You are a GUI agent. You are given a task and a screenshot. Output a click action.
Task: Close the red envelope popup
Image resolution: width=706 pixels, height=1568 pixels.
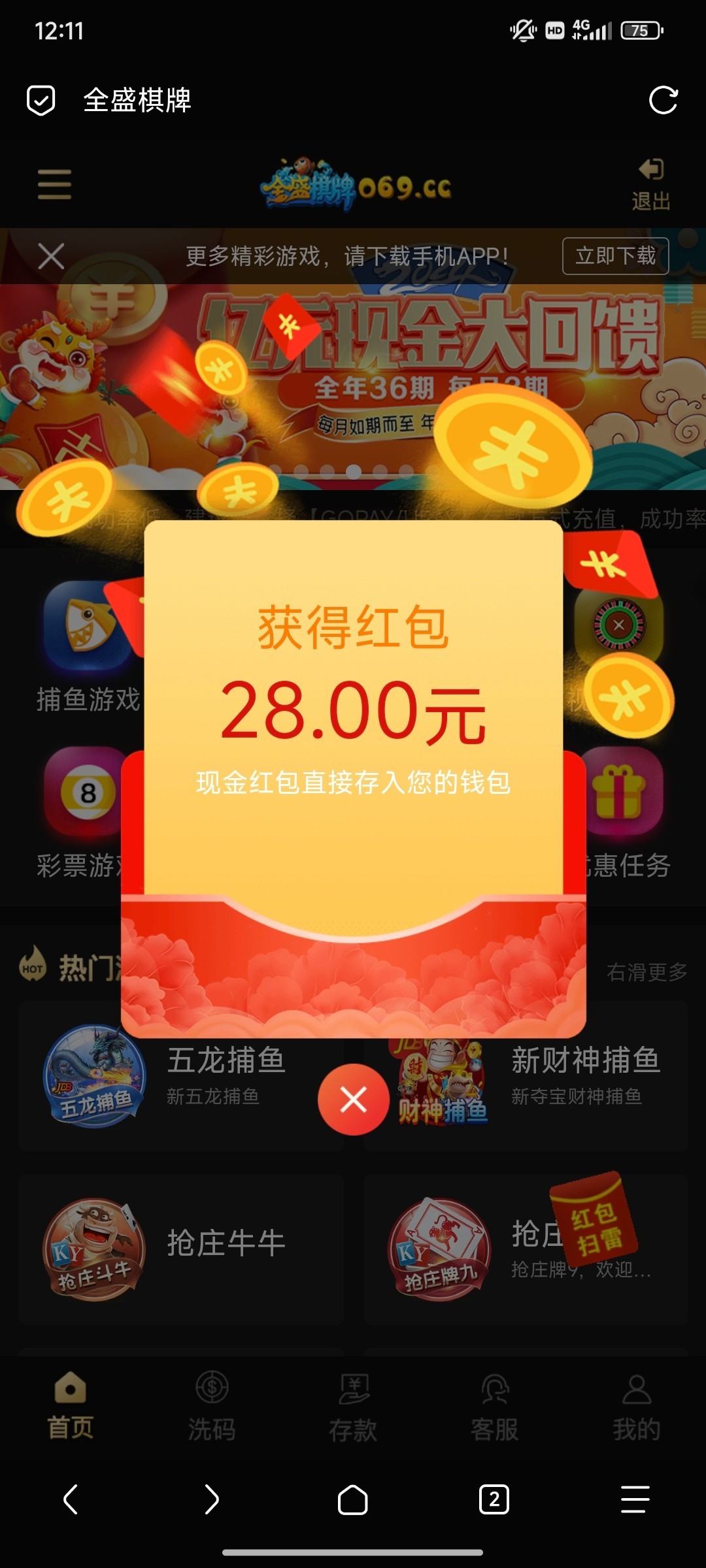coord(353,1100)
